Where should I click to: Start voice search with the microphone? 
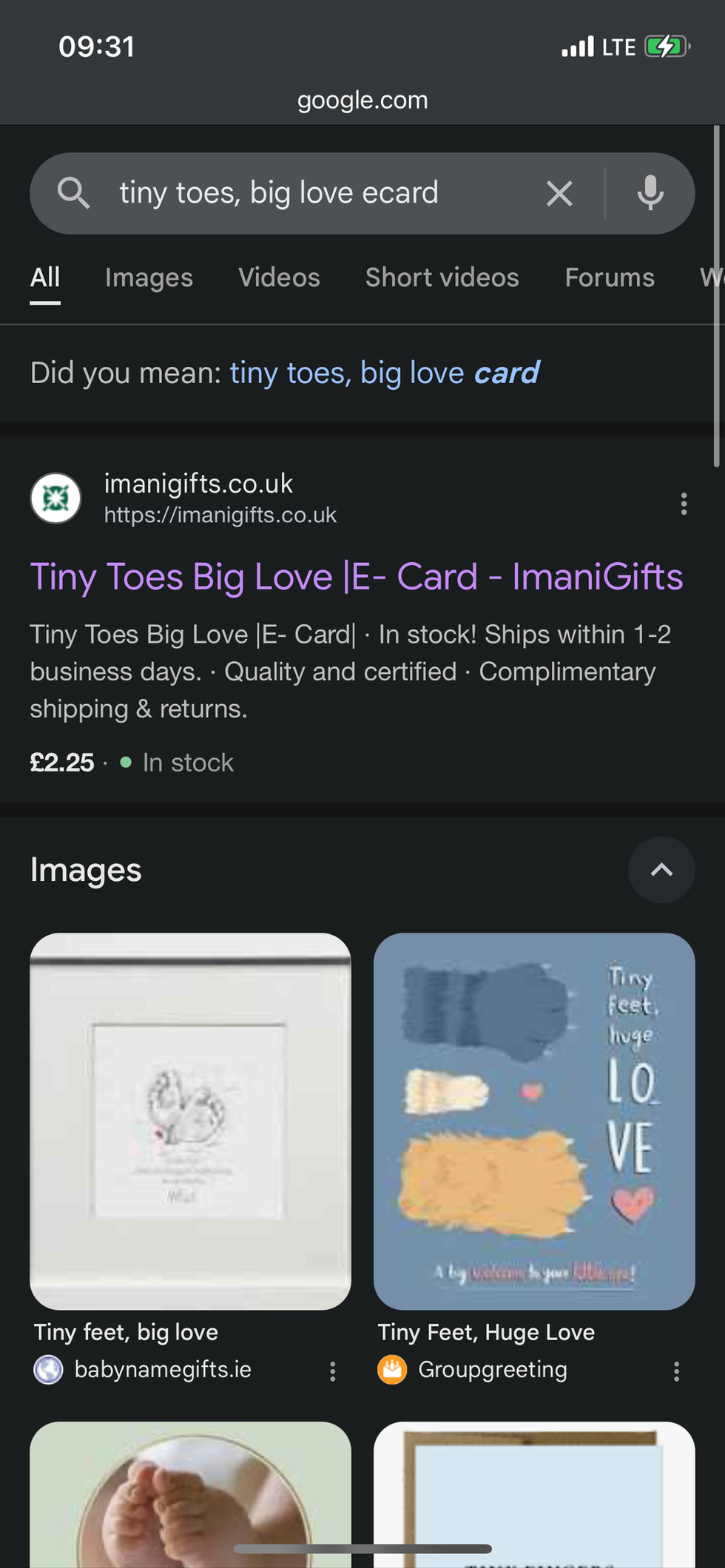pyautogui.click(x=650, y=194)
